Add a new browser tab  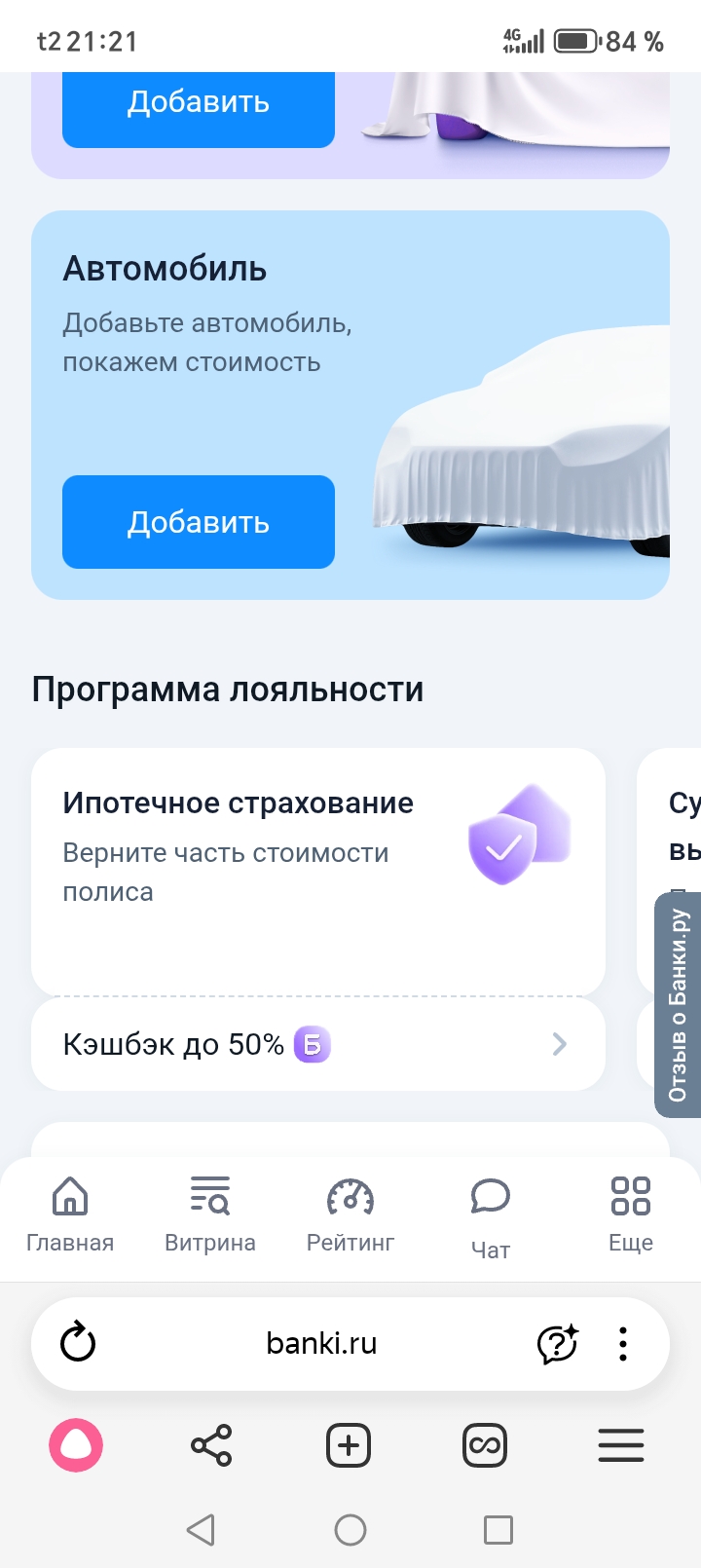pos(349,1445)
